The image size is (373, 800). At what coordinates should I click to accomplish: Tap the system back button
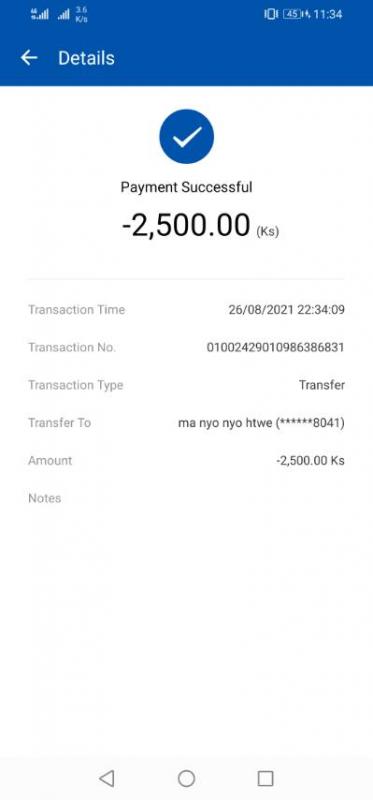pyautogui.click(x=107, y=779)
